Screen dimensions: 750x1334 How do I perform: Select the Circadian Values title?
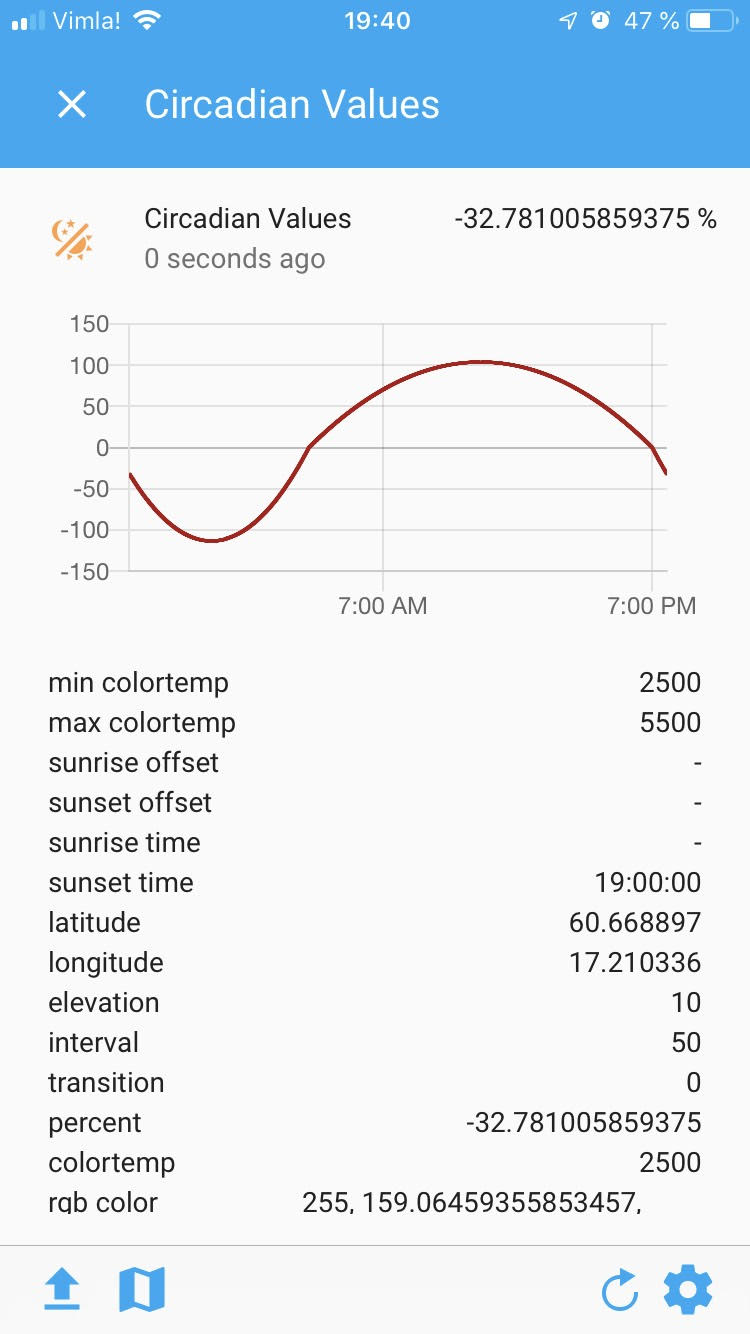291,104
